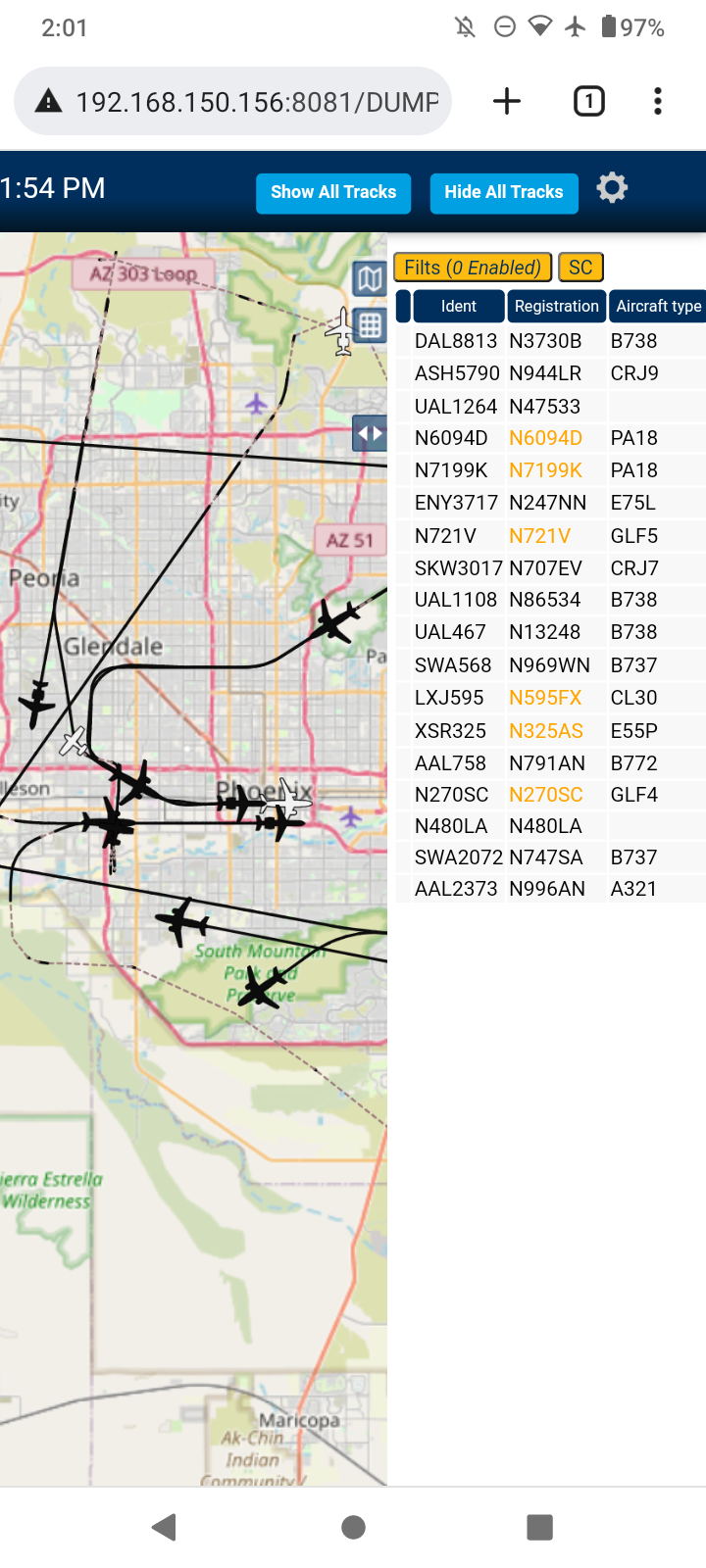Open the Filts (0 Enabled) filters
706x1568 pixels.
click(x=473, y=268)
